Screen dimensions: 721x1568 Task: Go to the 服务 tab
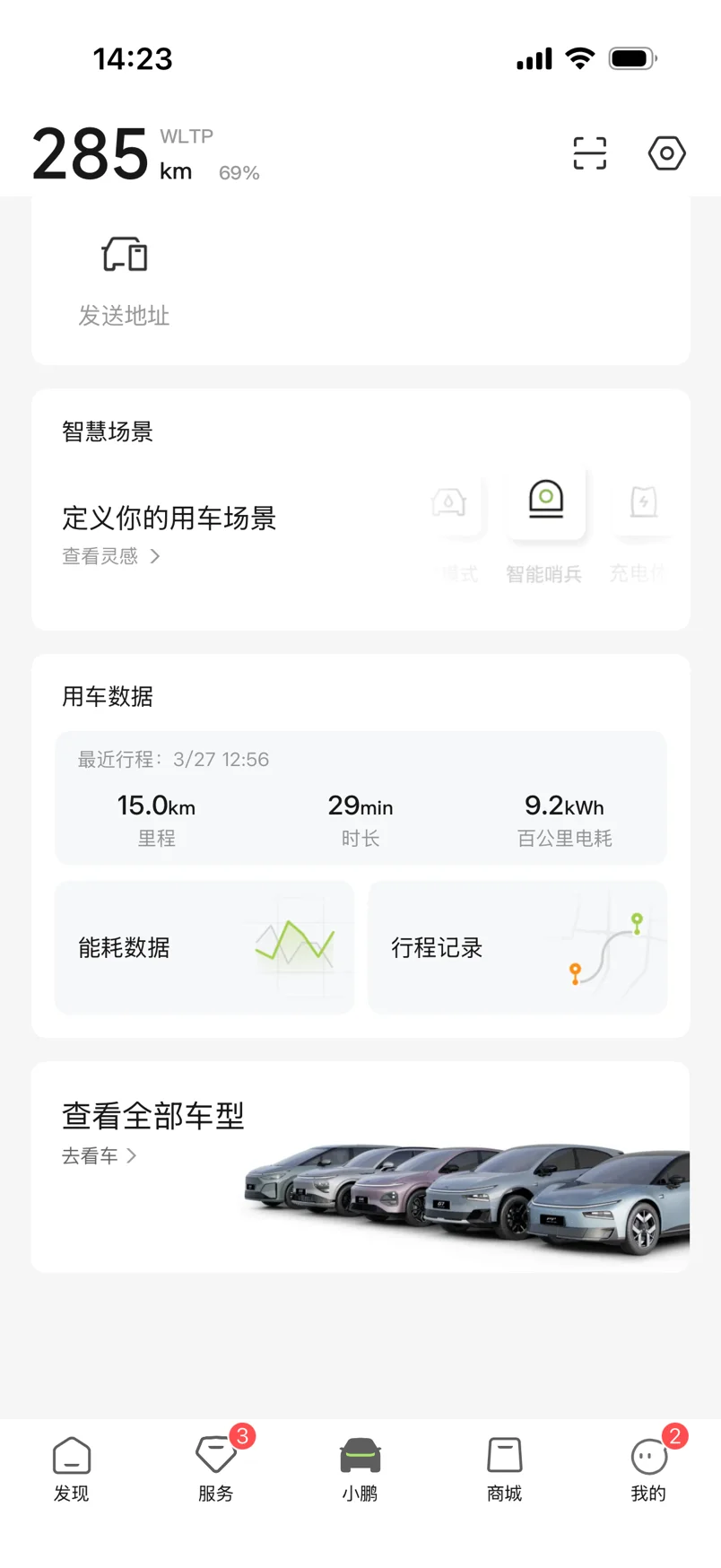pyautogui.click(x=216, y=1468)
